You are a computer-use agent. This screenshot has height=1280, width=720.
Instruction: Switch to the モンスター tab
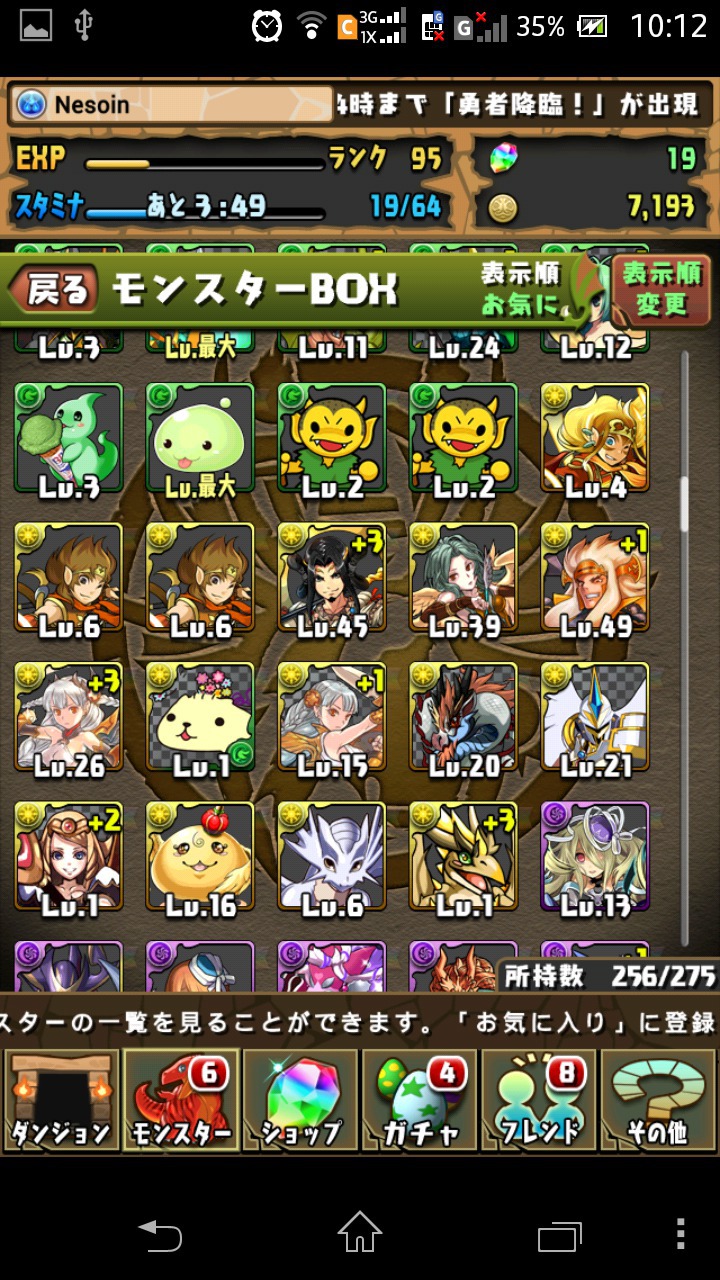pos(180,1100)
